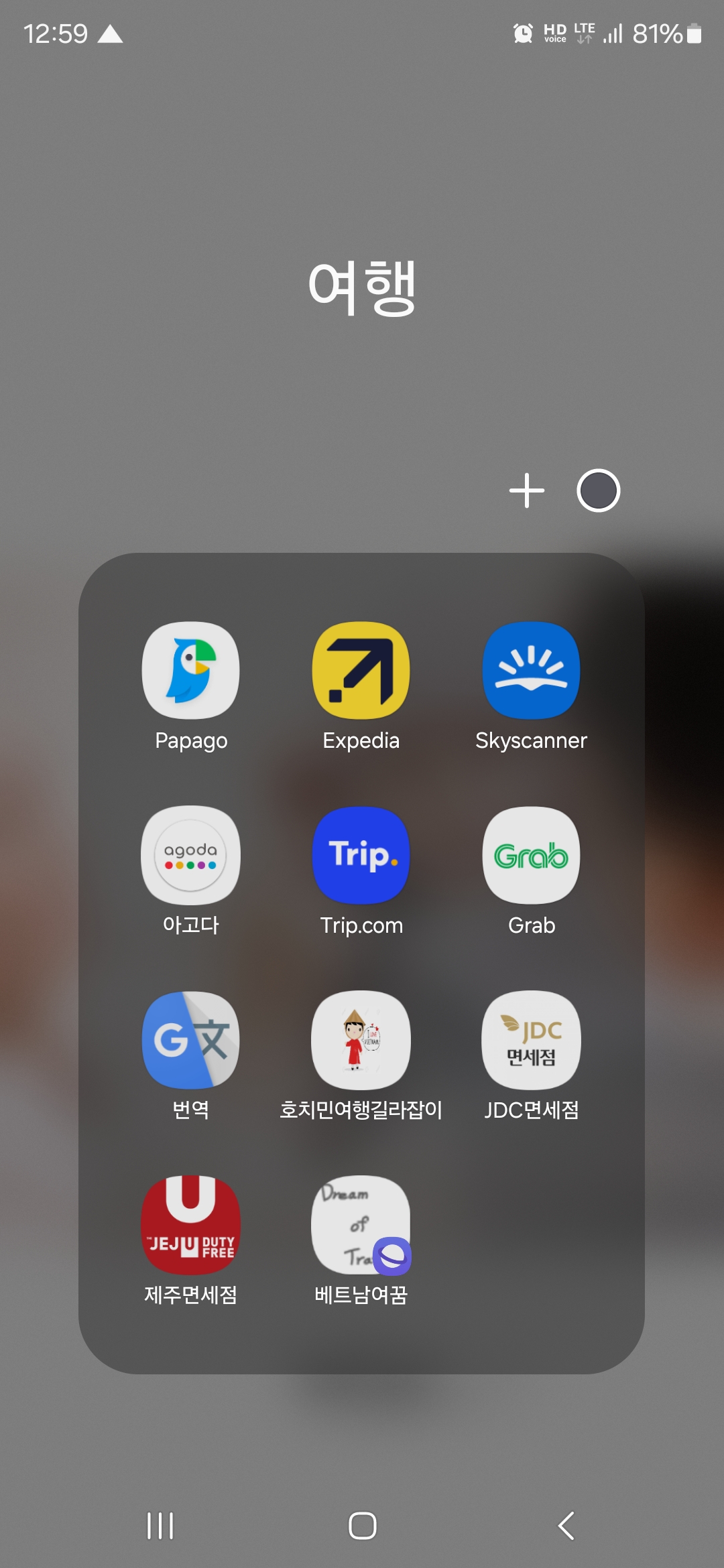The image size is (724, 1568).
Task: Edit the 여행 folder name
Action: (x=362, y=288)
